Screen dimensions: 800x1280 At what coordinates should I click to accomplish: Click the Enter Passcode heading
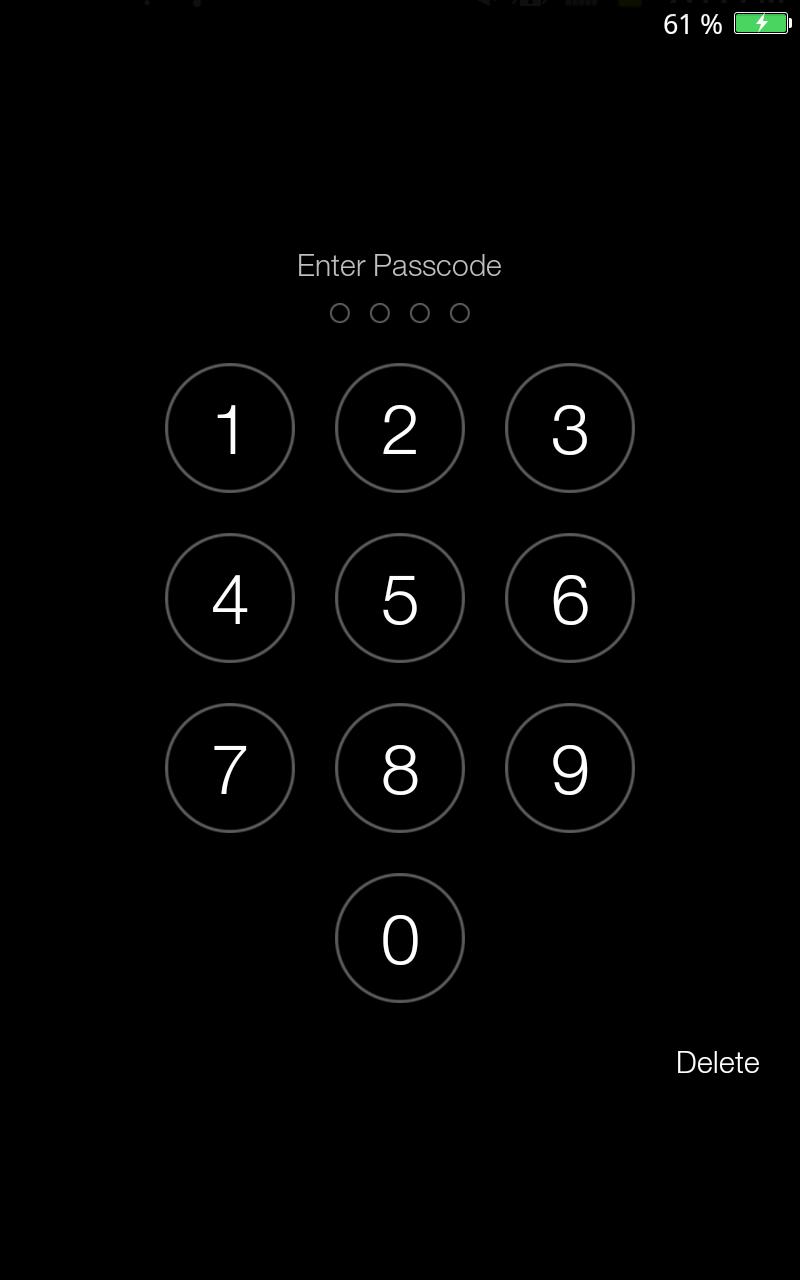coord(398,265)
